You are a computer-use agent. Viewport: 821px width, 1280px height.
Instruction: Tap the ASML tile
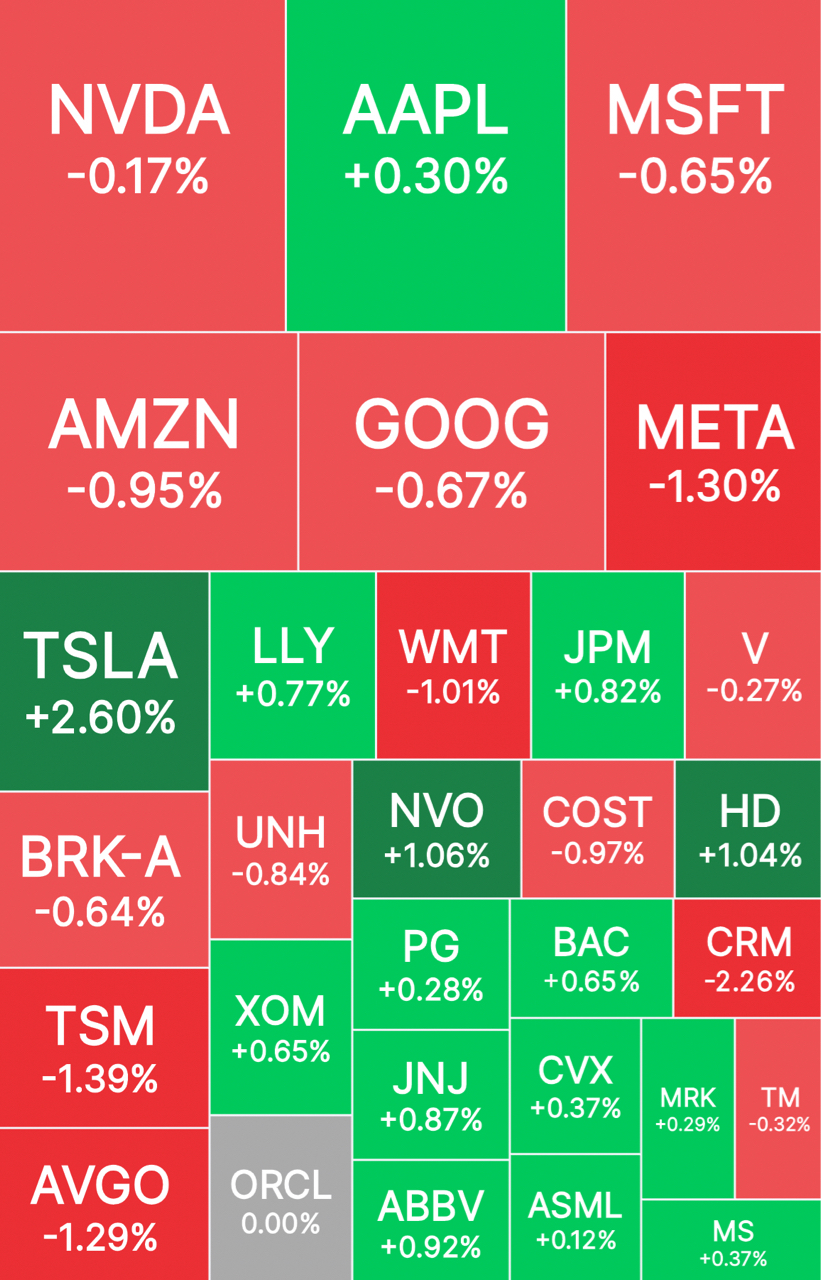575,1217
